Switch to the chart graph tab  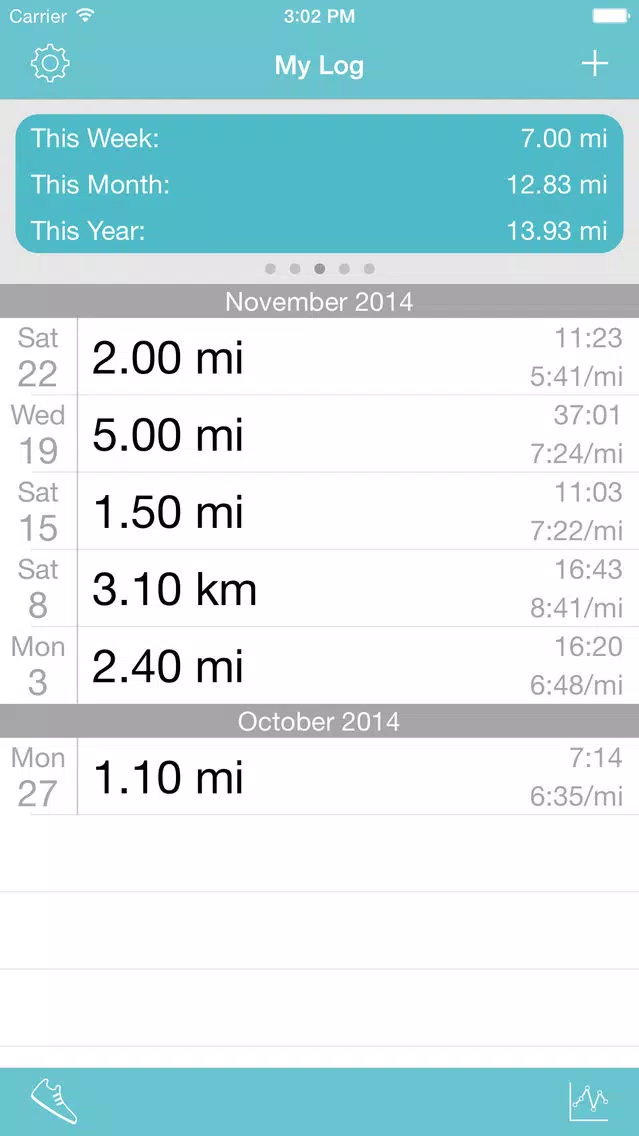point(588,1101)
